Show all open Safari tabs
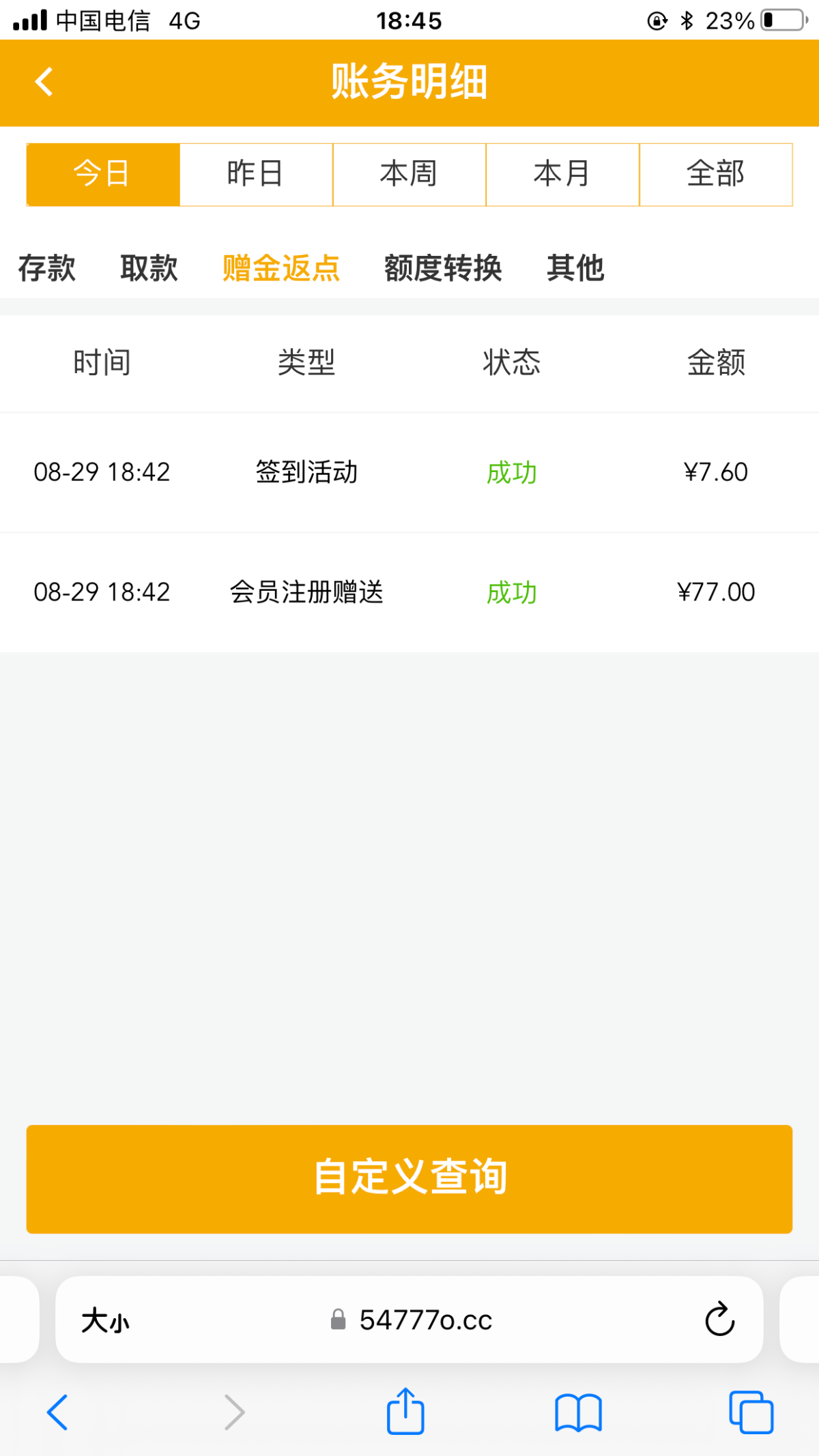 [x=751, y=1412]
